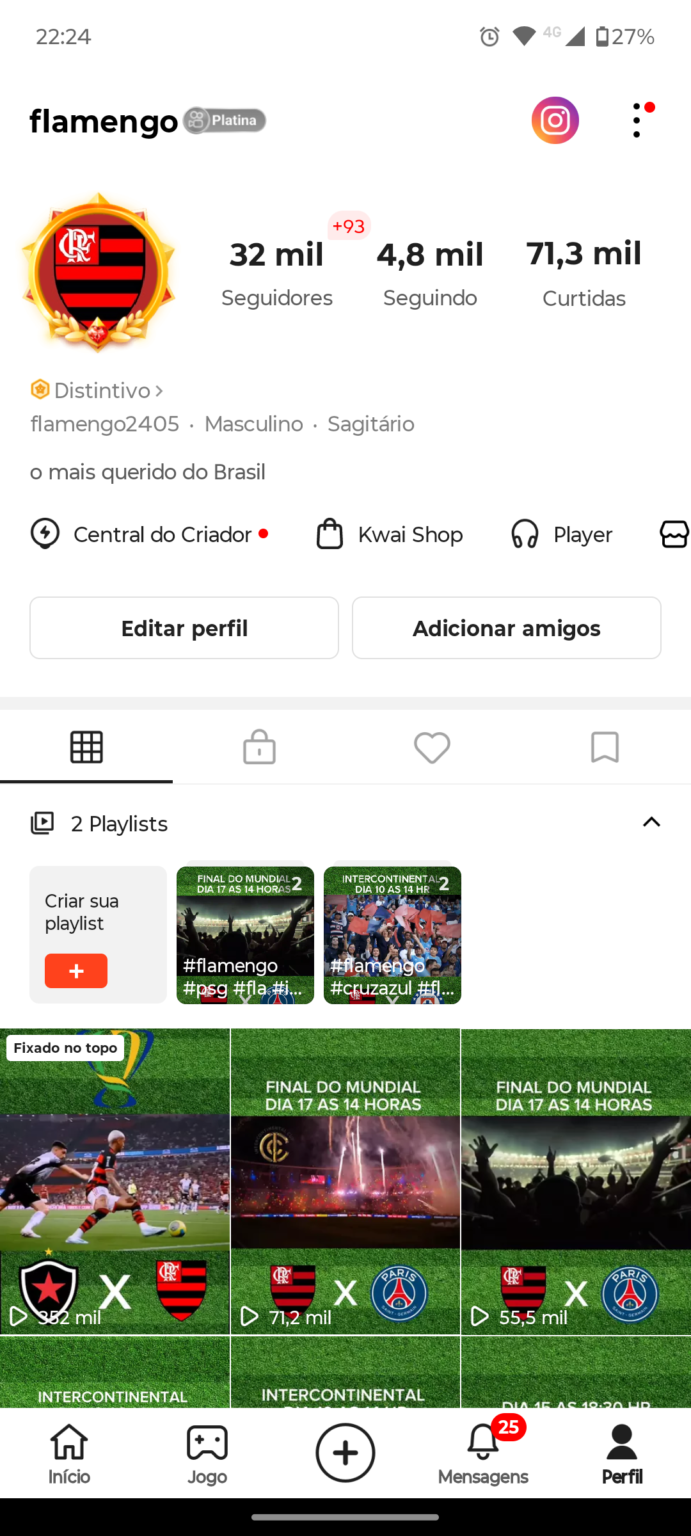Create a new post with plus button
The height and width of the screenshot is (1536, 691).
coord(345,1453)
